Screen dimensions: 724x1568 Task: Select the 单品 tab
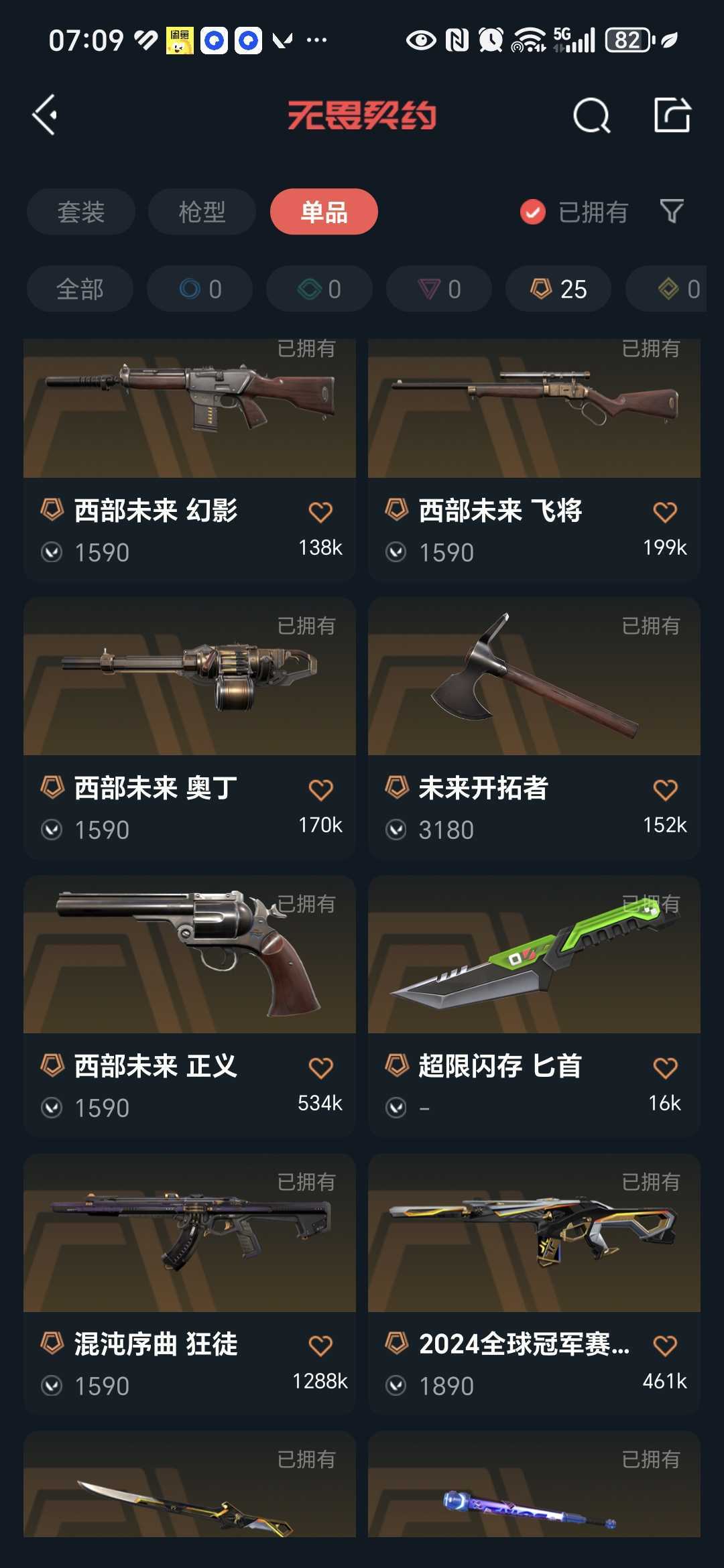click(x=324, y=212)
